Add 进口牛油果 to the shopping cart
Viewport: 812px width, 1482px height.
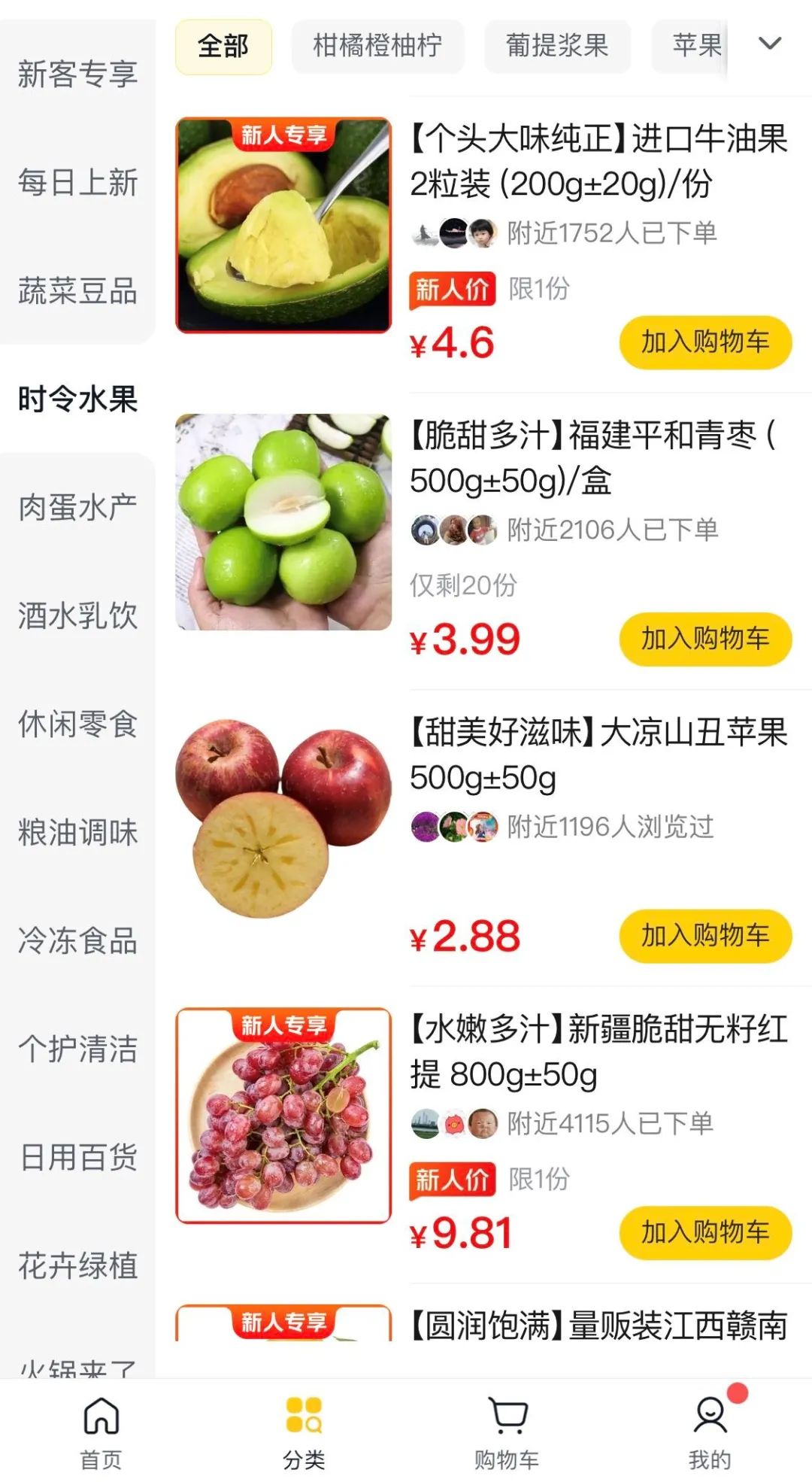tap(705, 343)
